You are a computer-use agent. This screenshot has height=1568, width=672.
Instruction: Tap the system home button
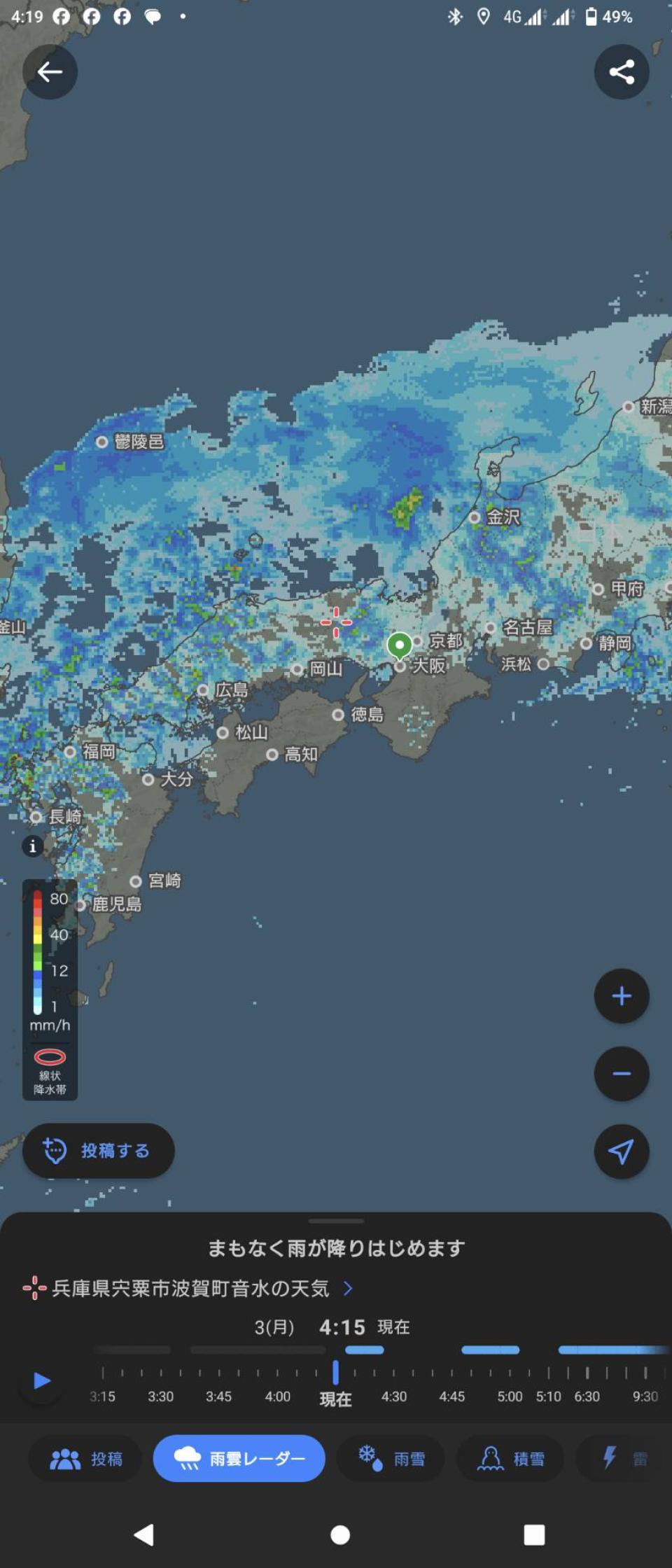tap(340, 1535)
